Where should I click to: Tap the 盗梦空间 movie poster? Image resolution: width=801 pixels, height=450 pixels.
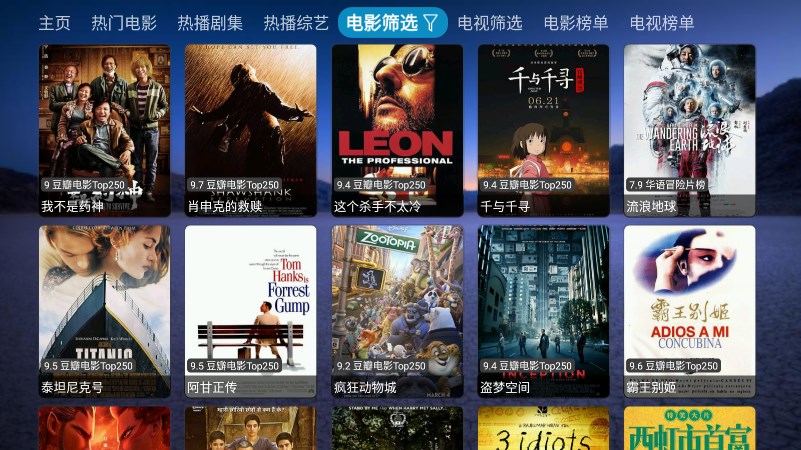(543, 311)
